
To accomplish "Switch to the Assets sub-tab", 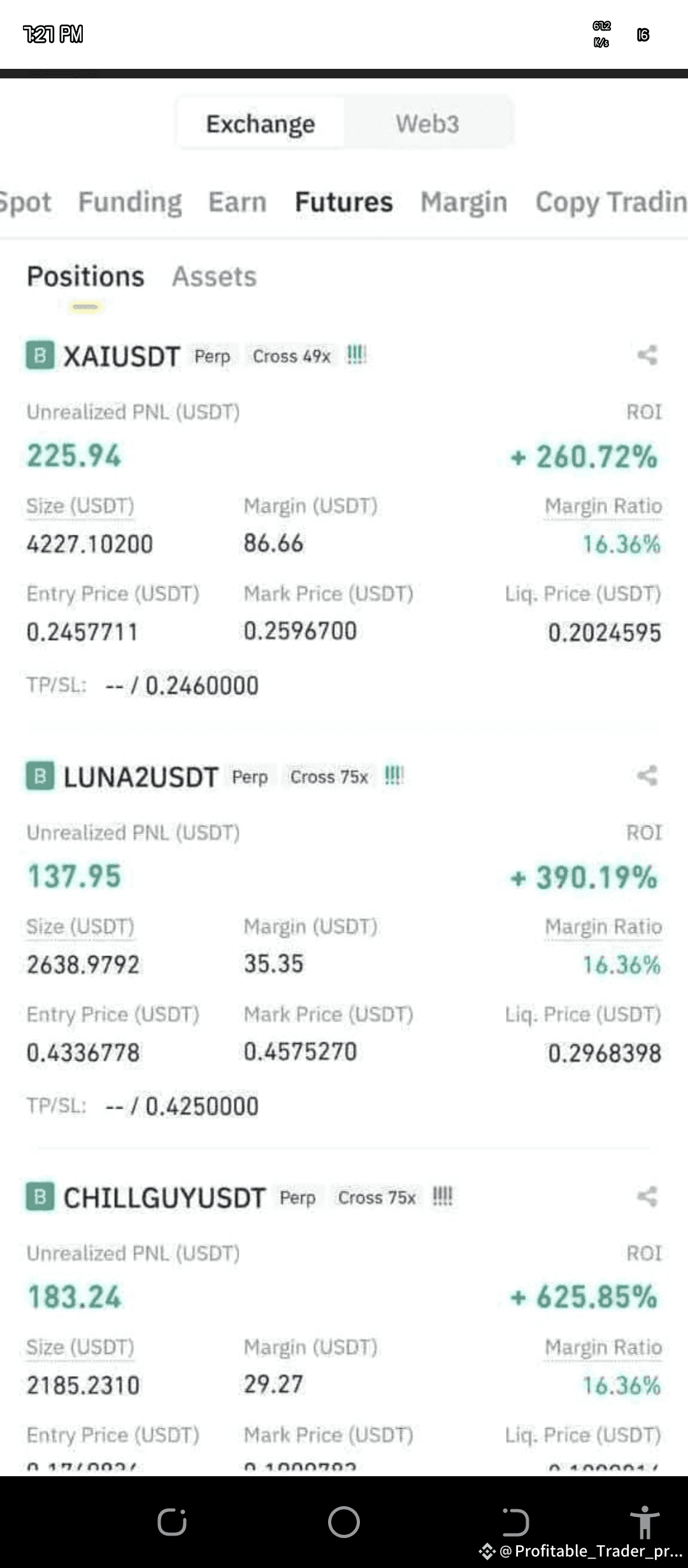I will coord(214,277).
